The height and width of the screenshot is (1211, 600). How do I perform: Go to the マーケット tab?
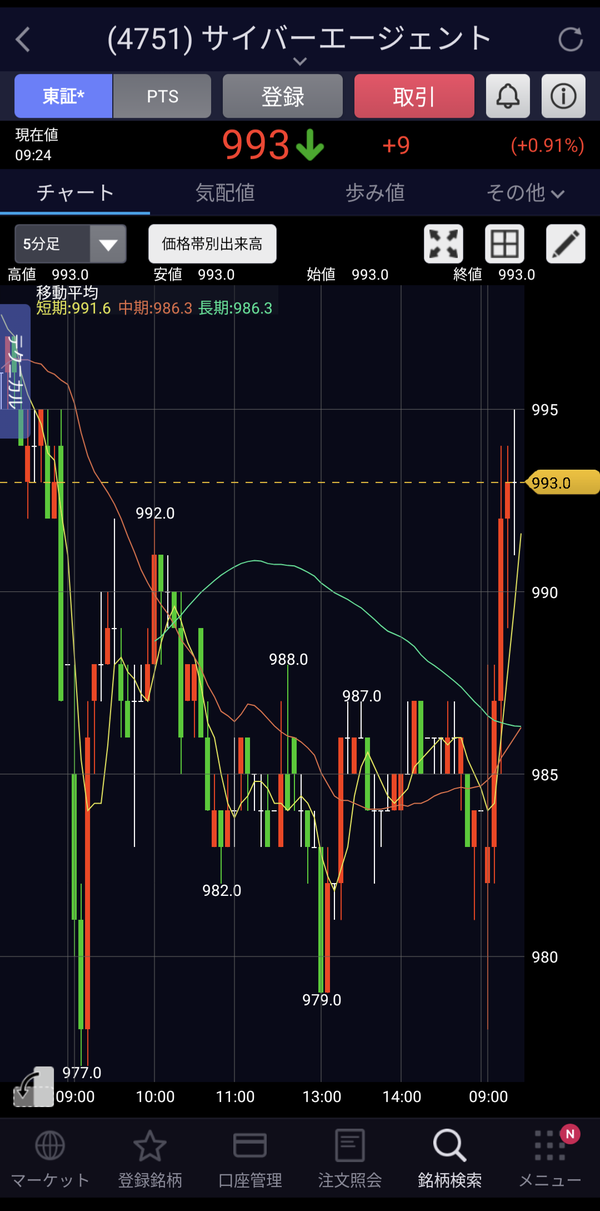pos(50,1160)
